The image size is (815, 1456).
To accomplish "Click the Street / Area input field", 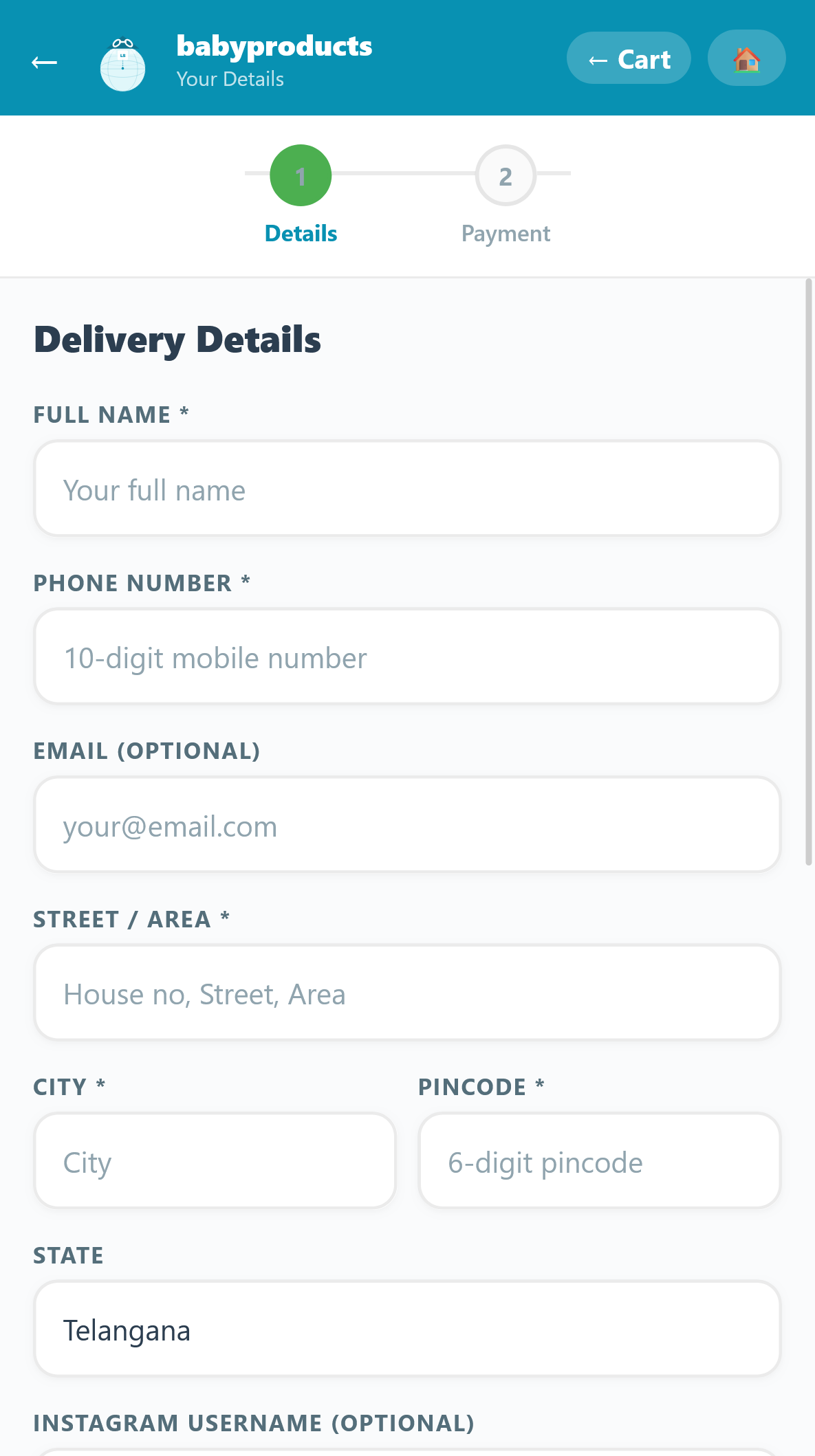I will coord(407,993).
